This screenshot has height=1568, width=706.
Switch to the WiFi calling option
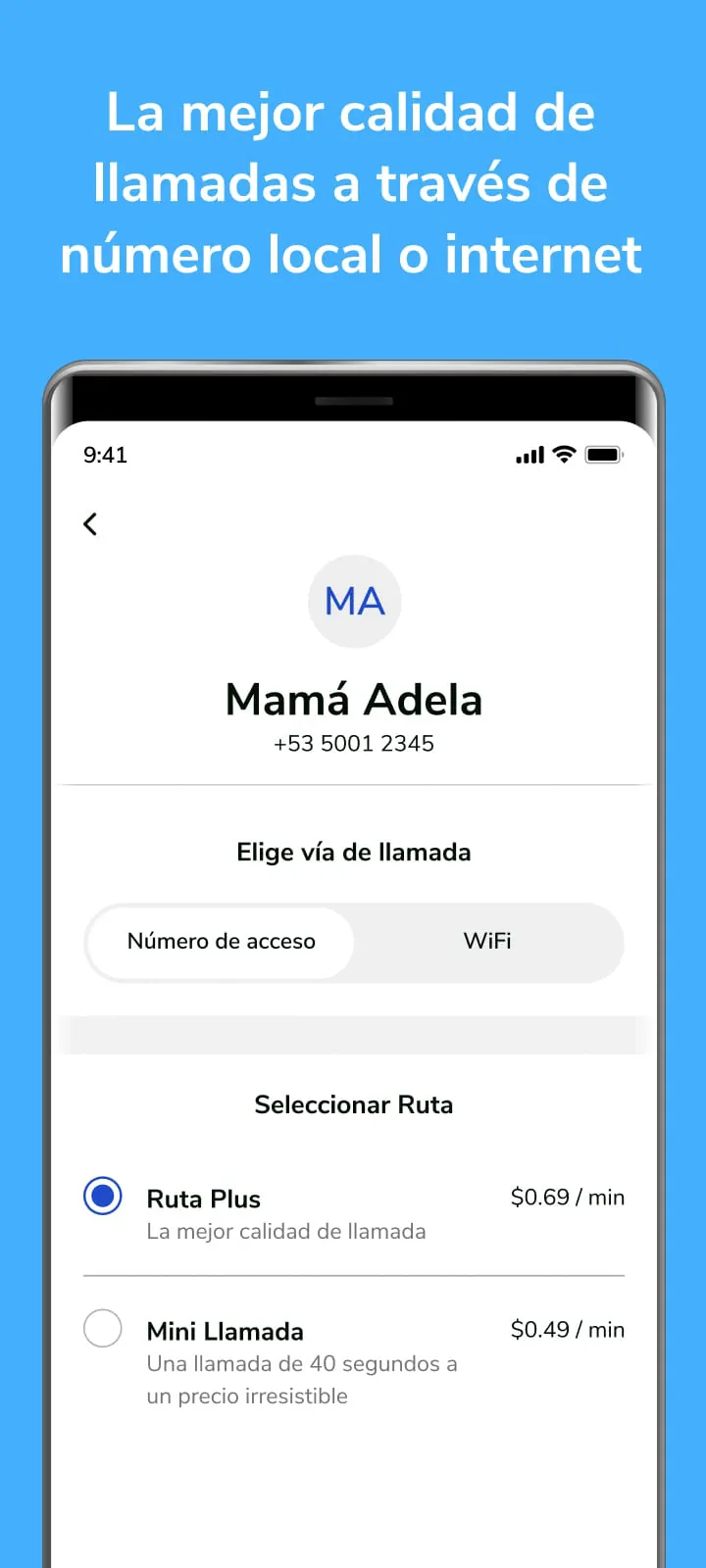(x=486, y=941)
